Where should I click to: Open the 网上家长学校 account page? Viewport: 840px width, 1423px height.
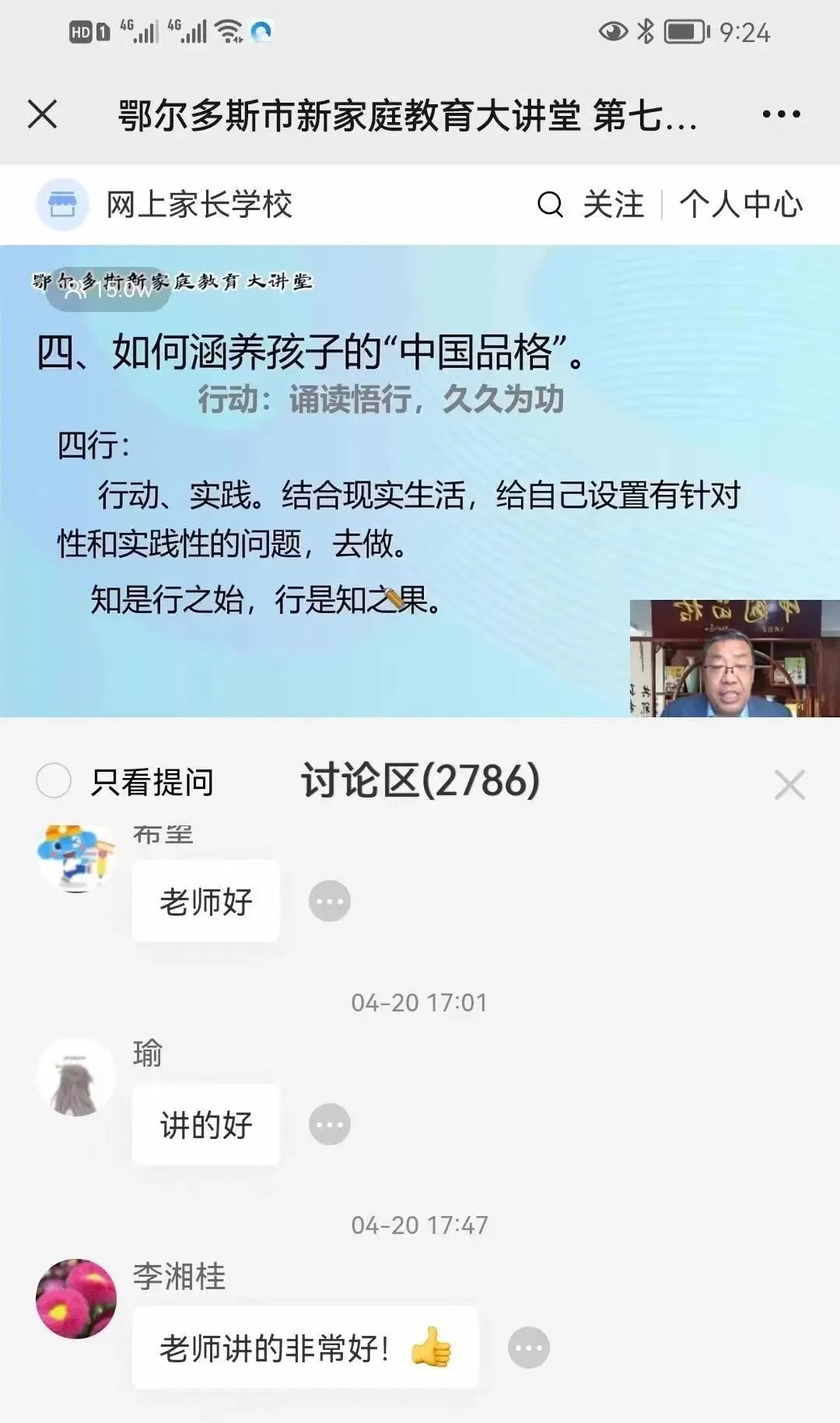point(199,205)
